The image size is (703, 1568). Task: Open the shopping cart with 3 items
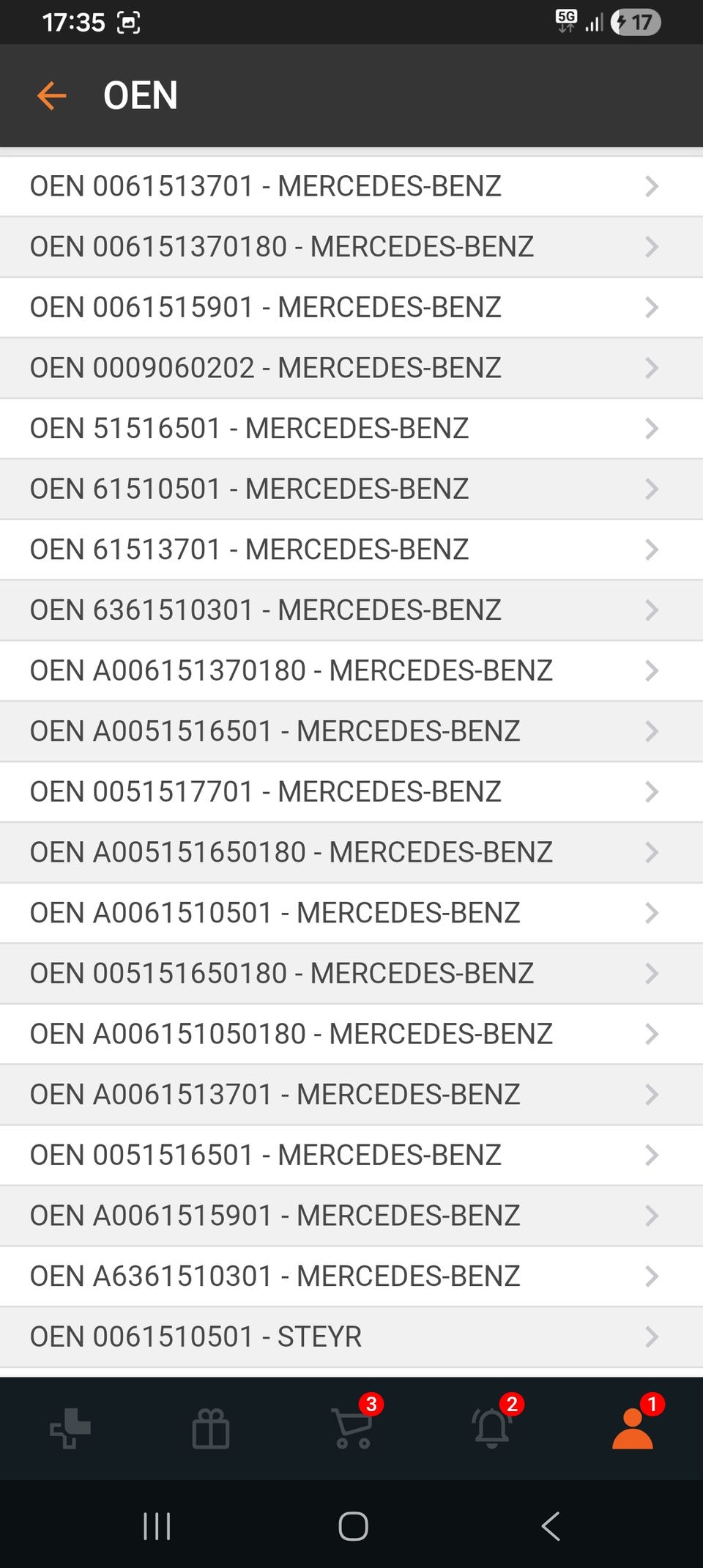(353, 1430)
